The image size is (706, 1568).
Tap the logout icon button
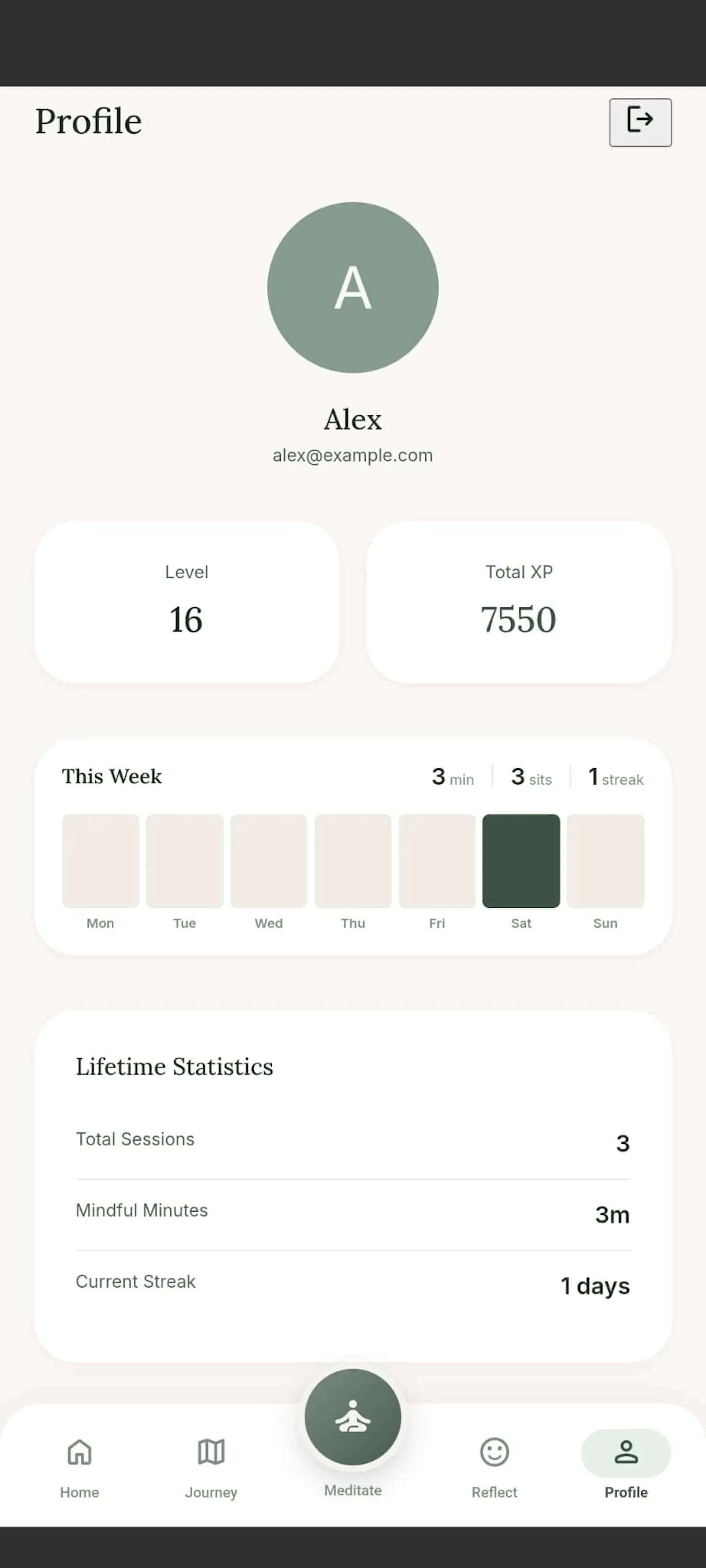coord(640,122)
